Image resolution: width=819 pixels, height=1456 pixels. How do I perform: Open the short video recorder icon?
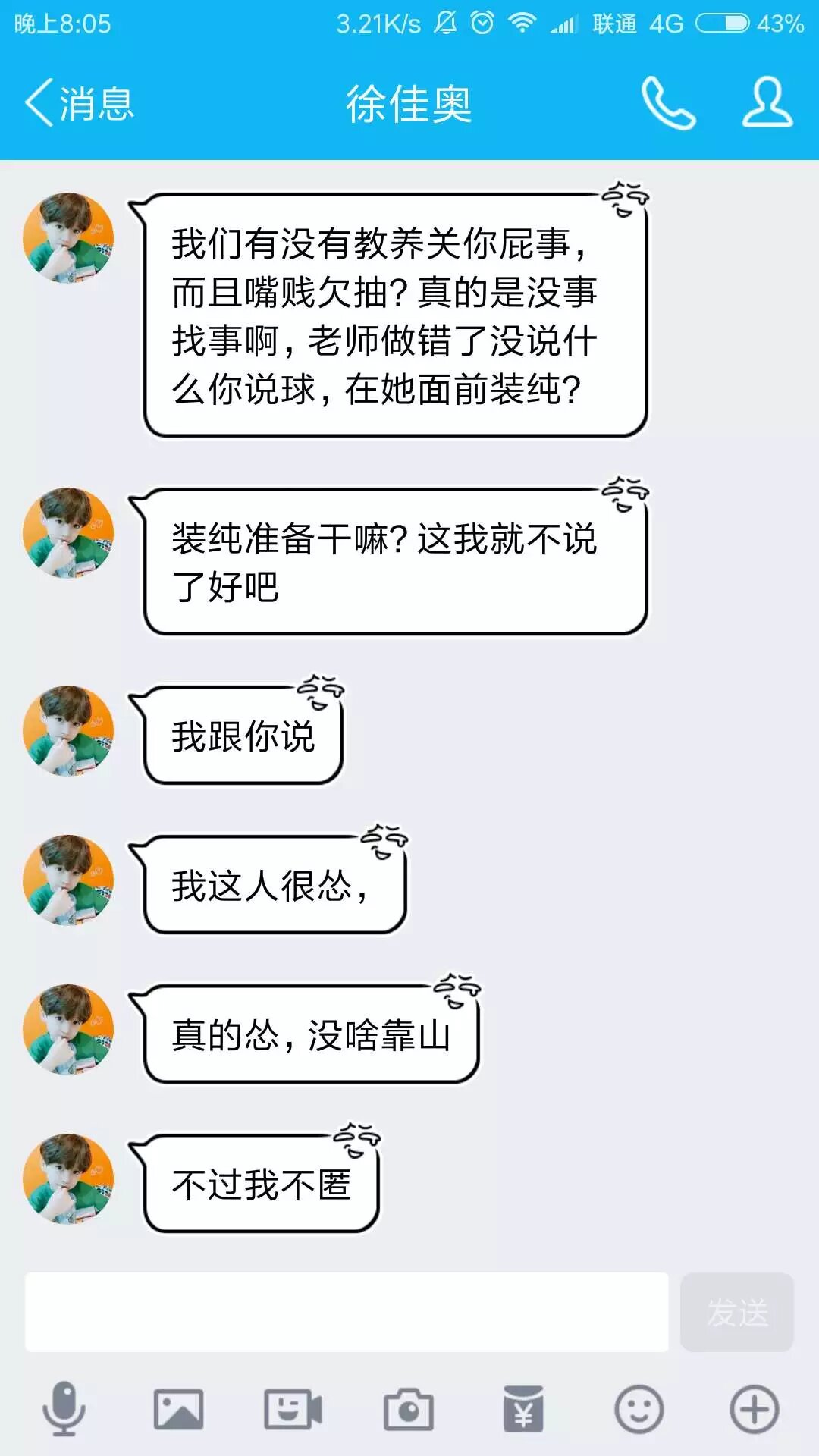[293, 1410]
